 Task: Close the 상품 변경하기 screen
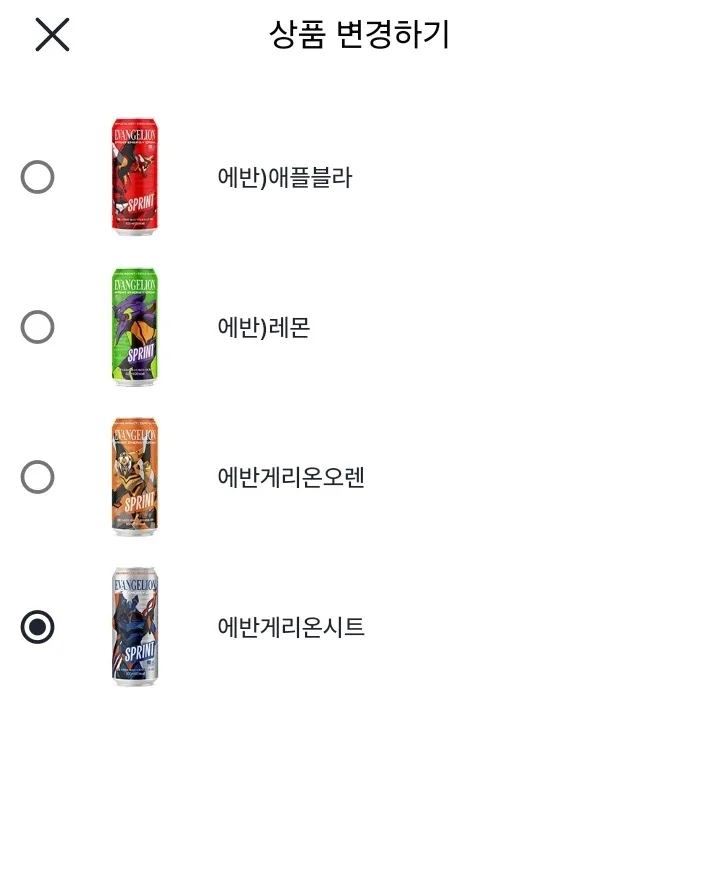[x=52, y=35]
